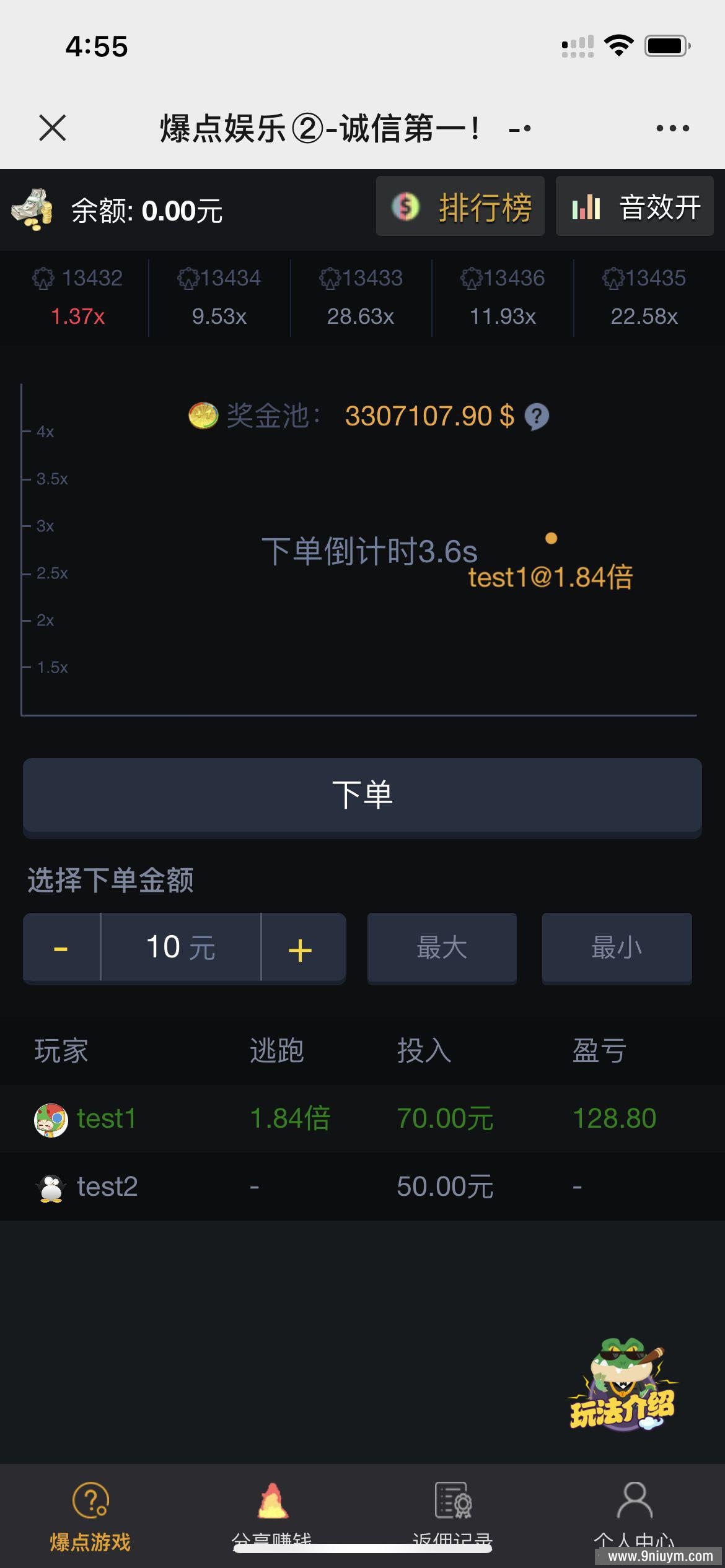Tap the 奖金池 help question mark icon

536,417
